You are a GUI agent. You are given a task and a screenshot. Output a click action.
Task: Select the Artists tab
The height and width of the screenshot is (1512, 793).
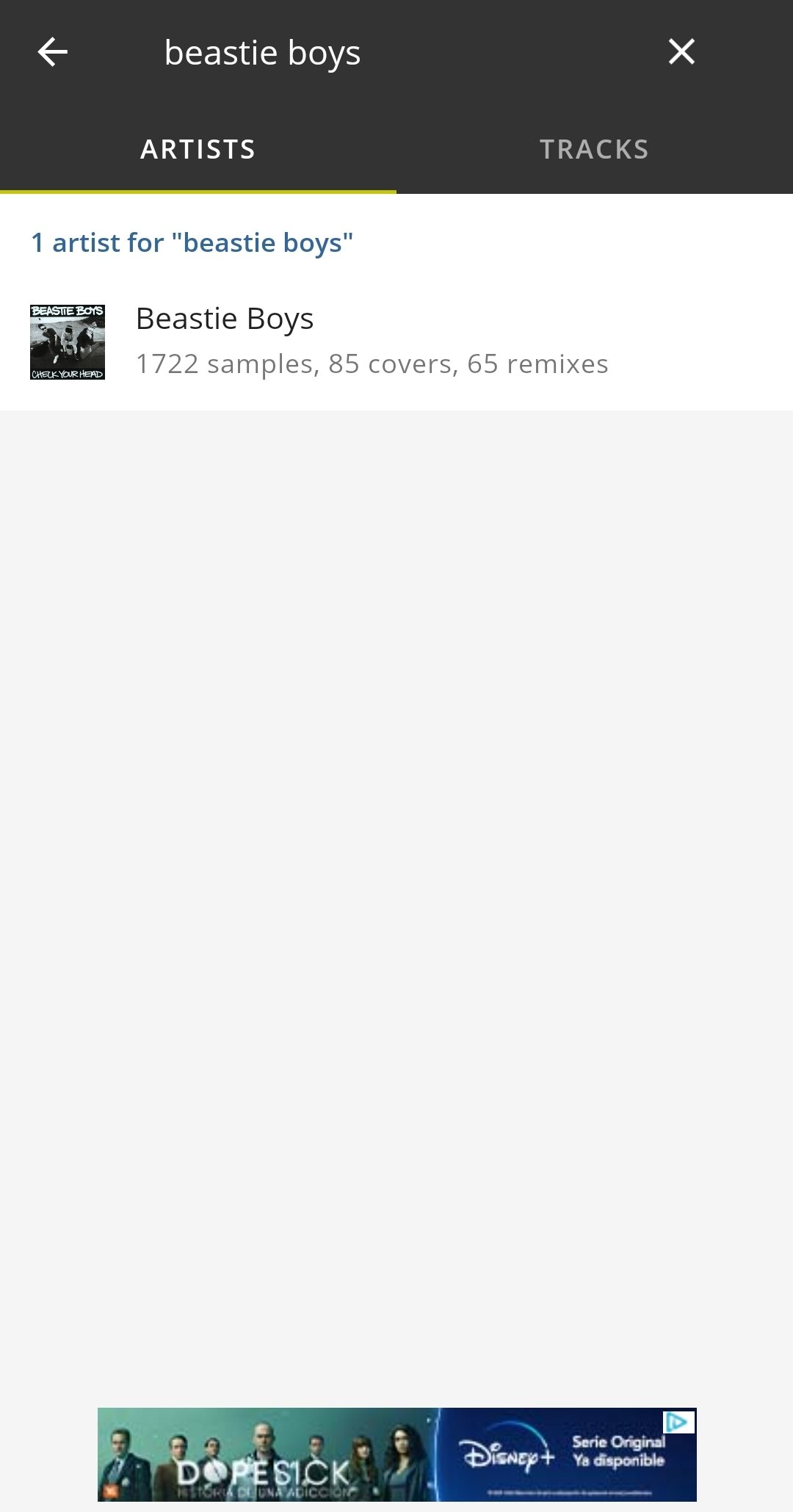click(x=198, y=149)
